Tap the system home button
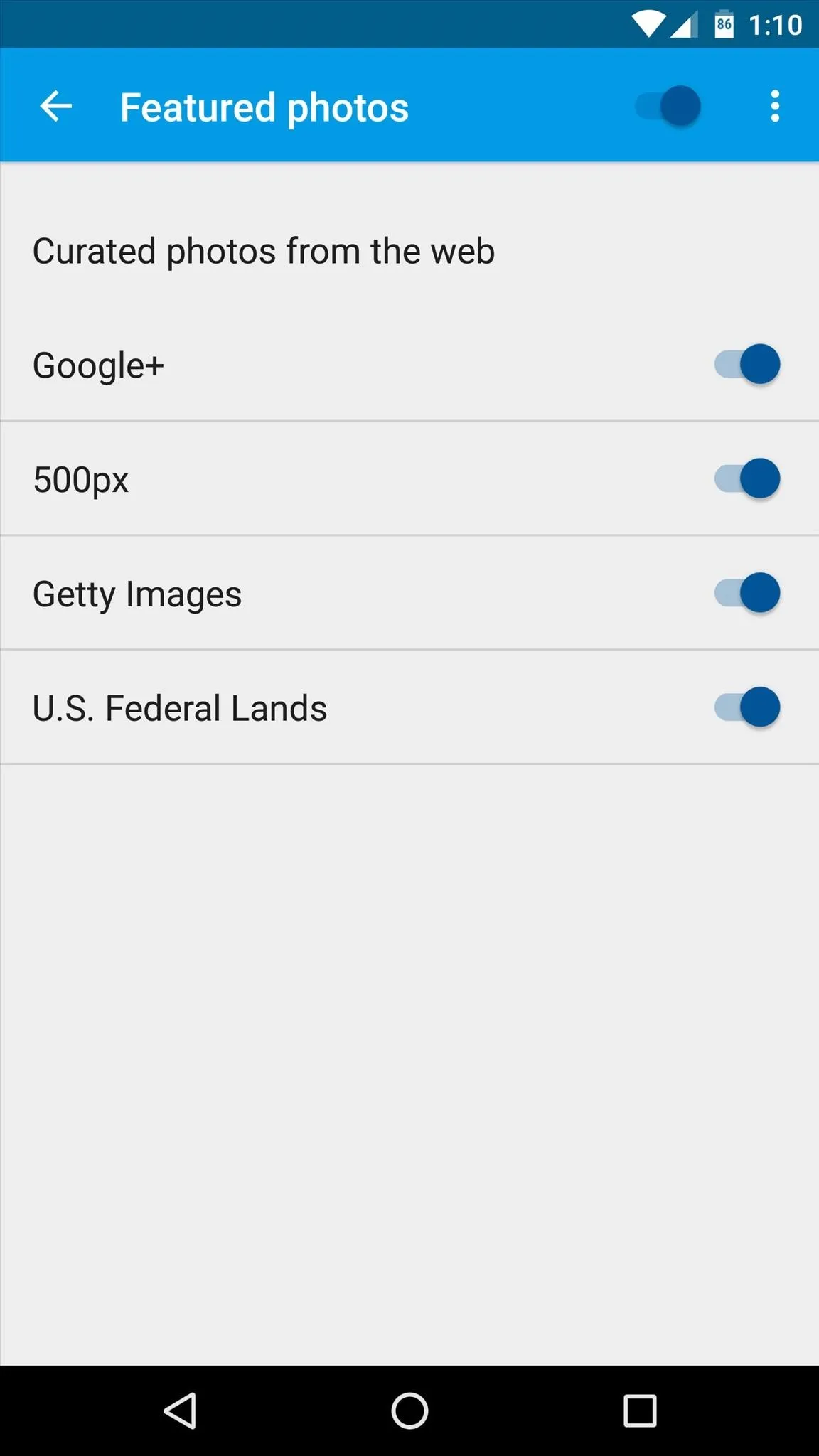Screen dimensions: 819x1456 pyautogui.click(x=409, y=1410)
